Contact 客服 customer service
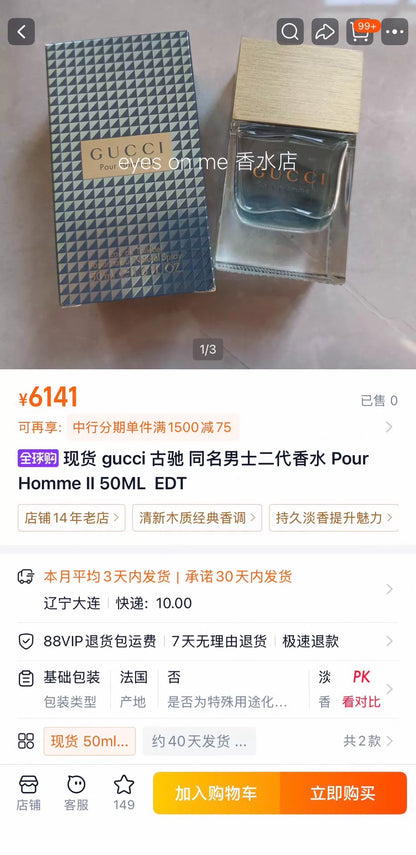This screenshot has height=855, width=416. (76, 793)
